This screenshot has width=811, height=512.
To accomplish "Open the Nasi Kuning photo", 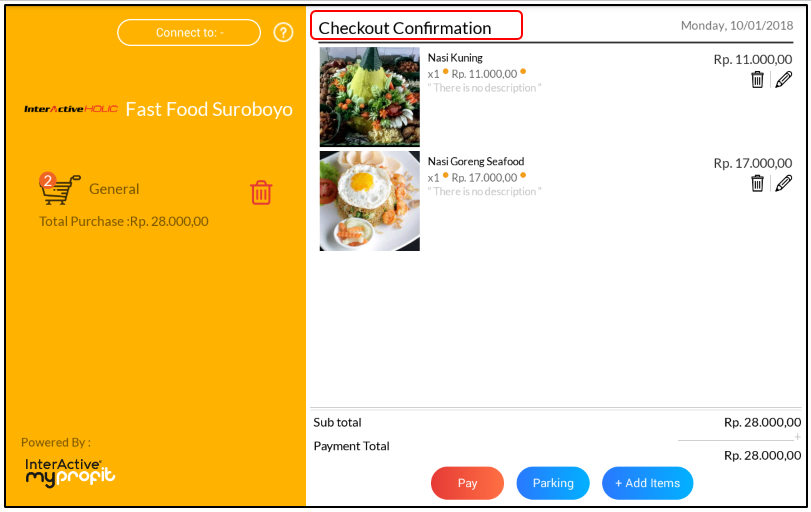I will click(369, 97).
